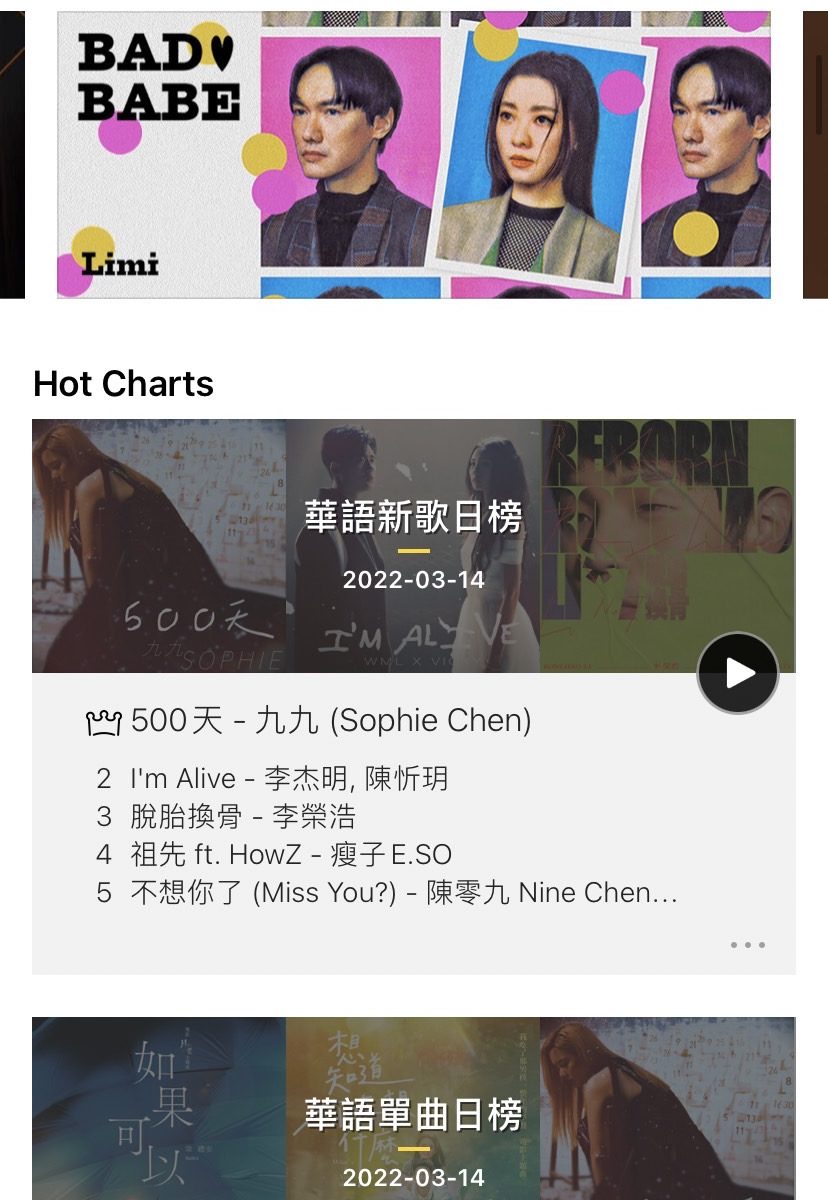Image resolution: width=828 pixels, height=1200 pixels.
Task: Play the 華語新歌日榜 chart
Action: tap(738, 673)
